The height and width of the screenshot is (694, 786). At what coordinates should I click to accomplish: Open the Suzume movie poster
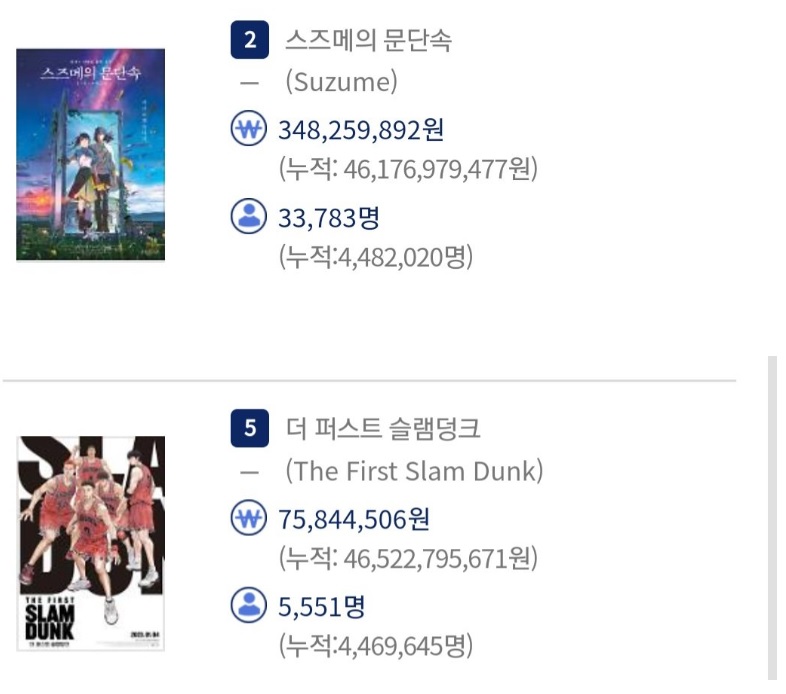(x=90, y=155)
